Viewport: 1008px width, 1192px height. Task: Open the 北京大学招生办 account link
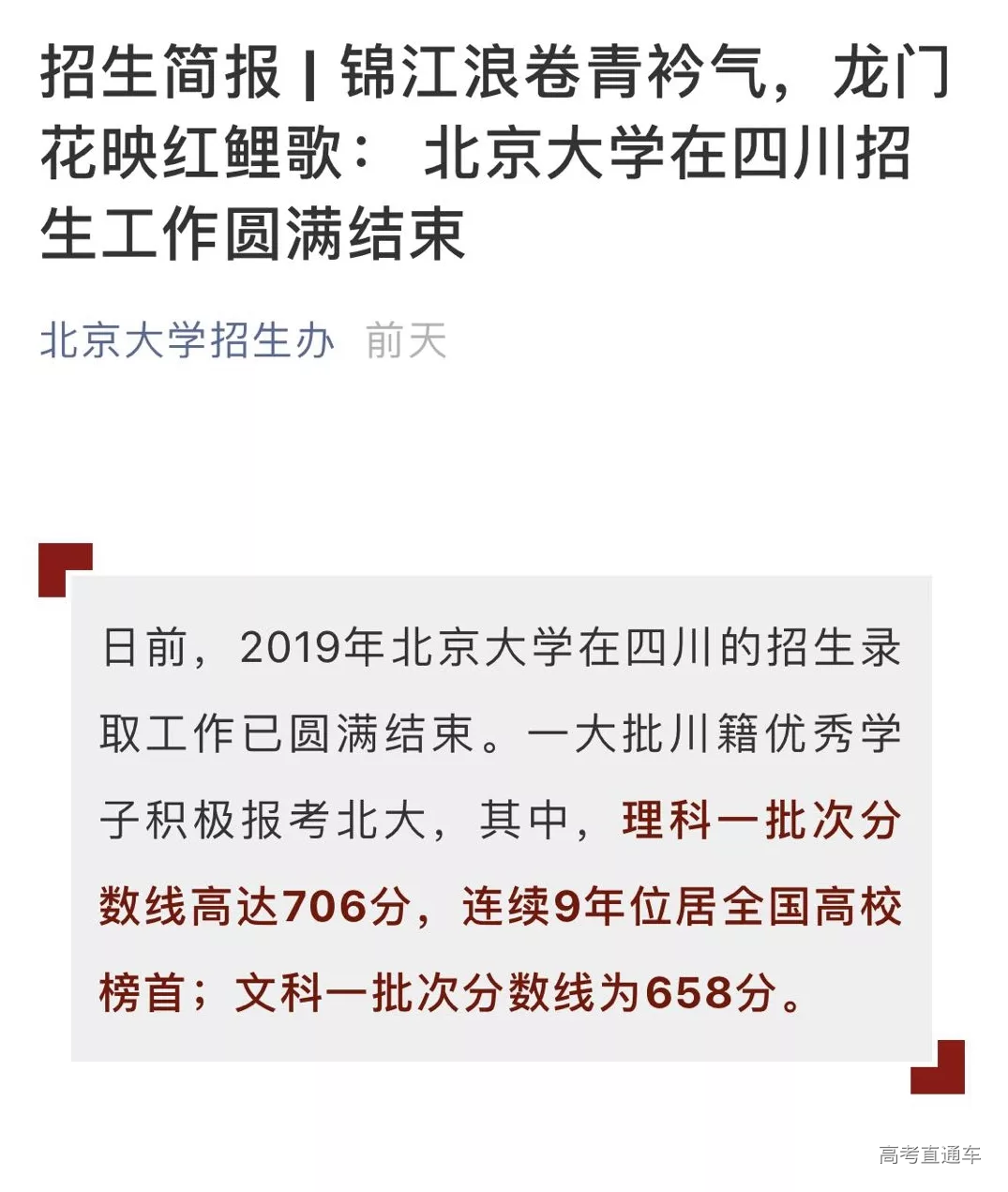[187, 339]
